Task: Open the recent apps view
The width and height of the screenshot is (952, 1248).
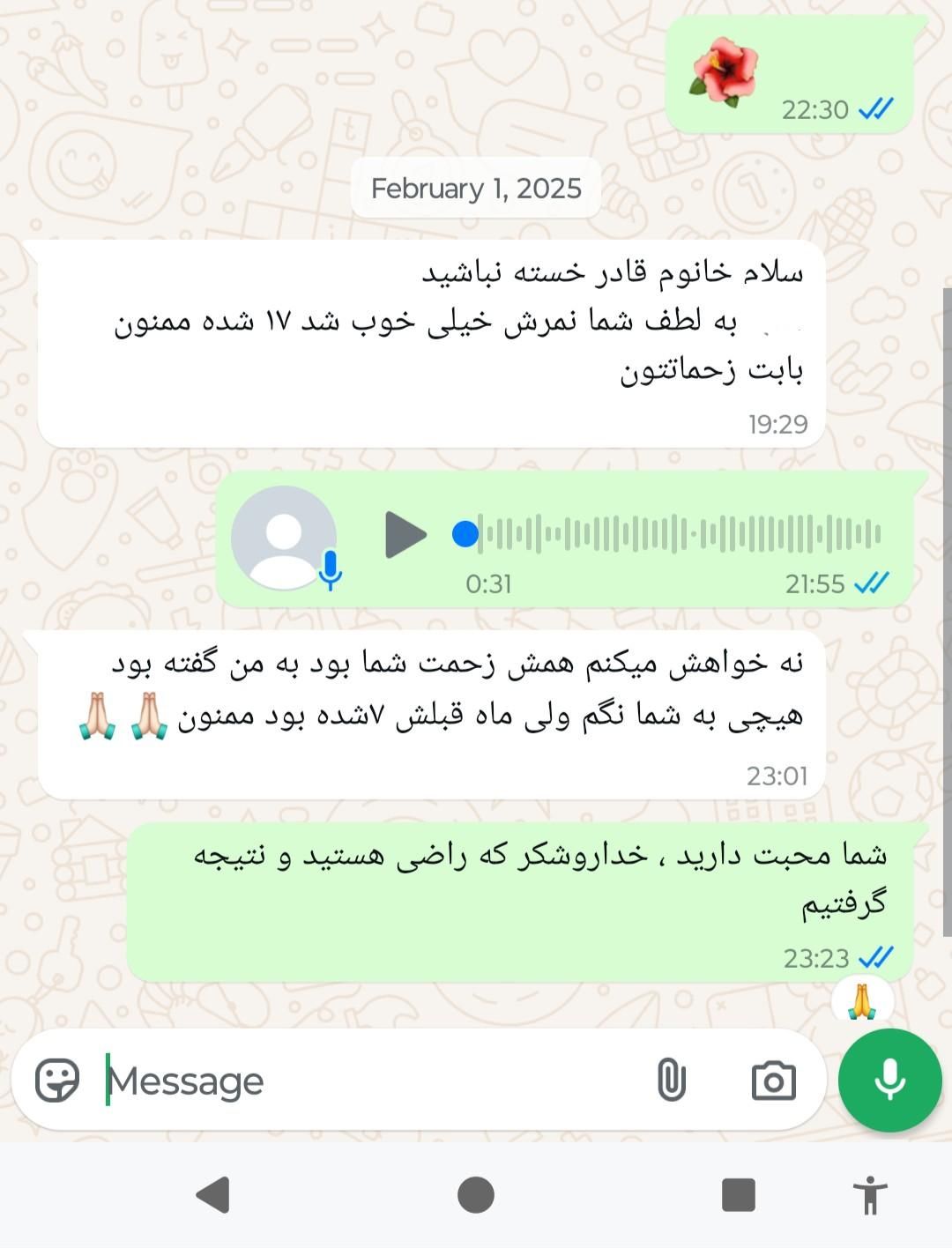Action: (739, 1195)
